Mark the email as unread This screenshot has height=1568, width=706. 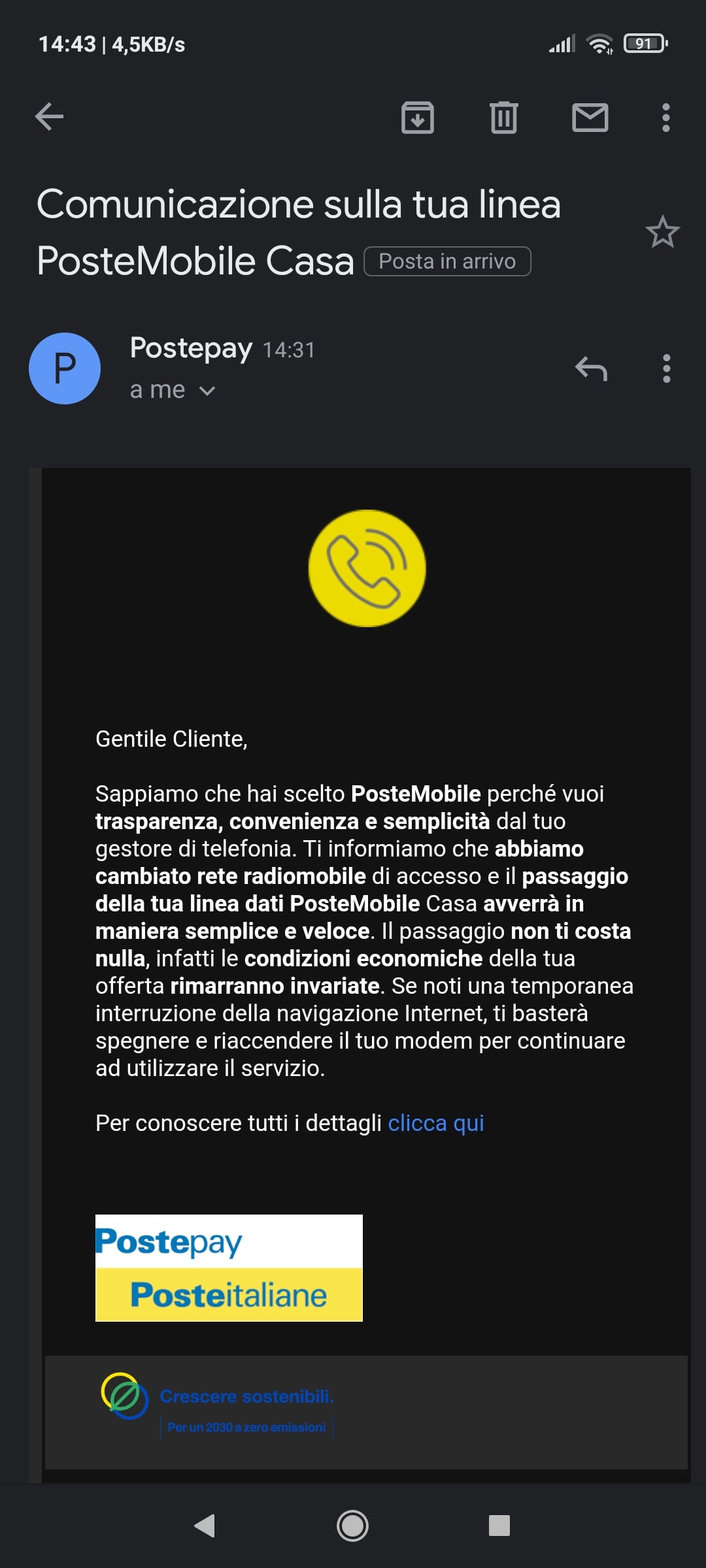coord(590,118)
